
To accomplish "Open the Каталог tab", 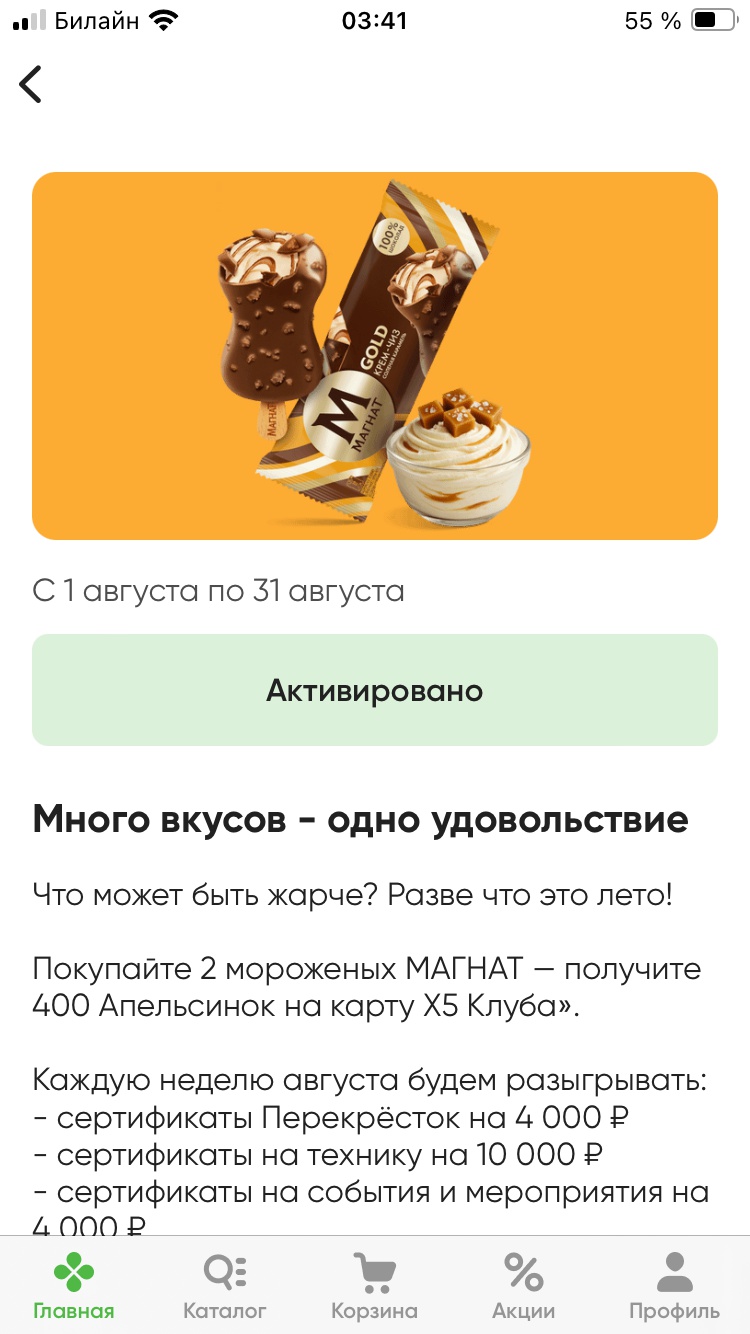I will point(225,1286).
